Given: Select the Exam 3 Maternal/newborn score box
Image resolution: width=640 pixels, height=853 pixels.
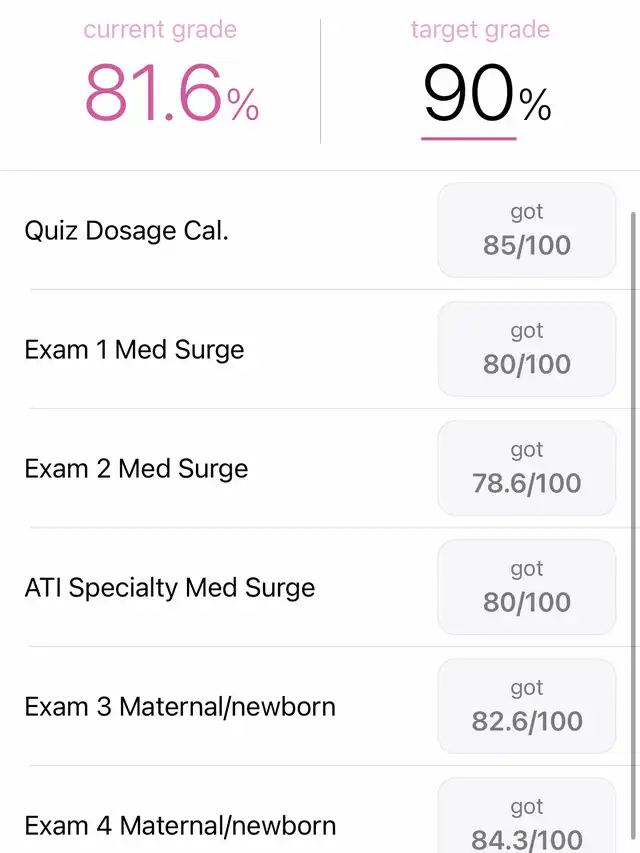Looking at the screenshot, I should 526,706.
